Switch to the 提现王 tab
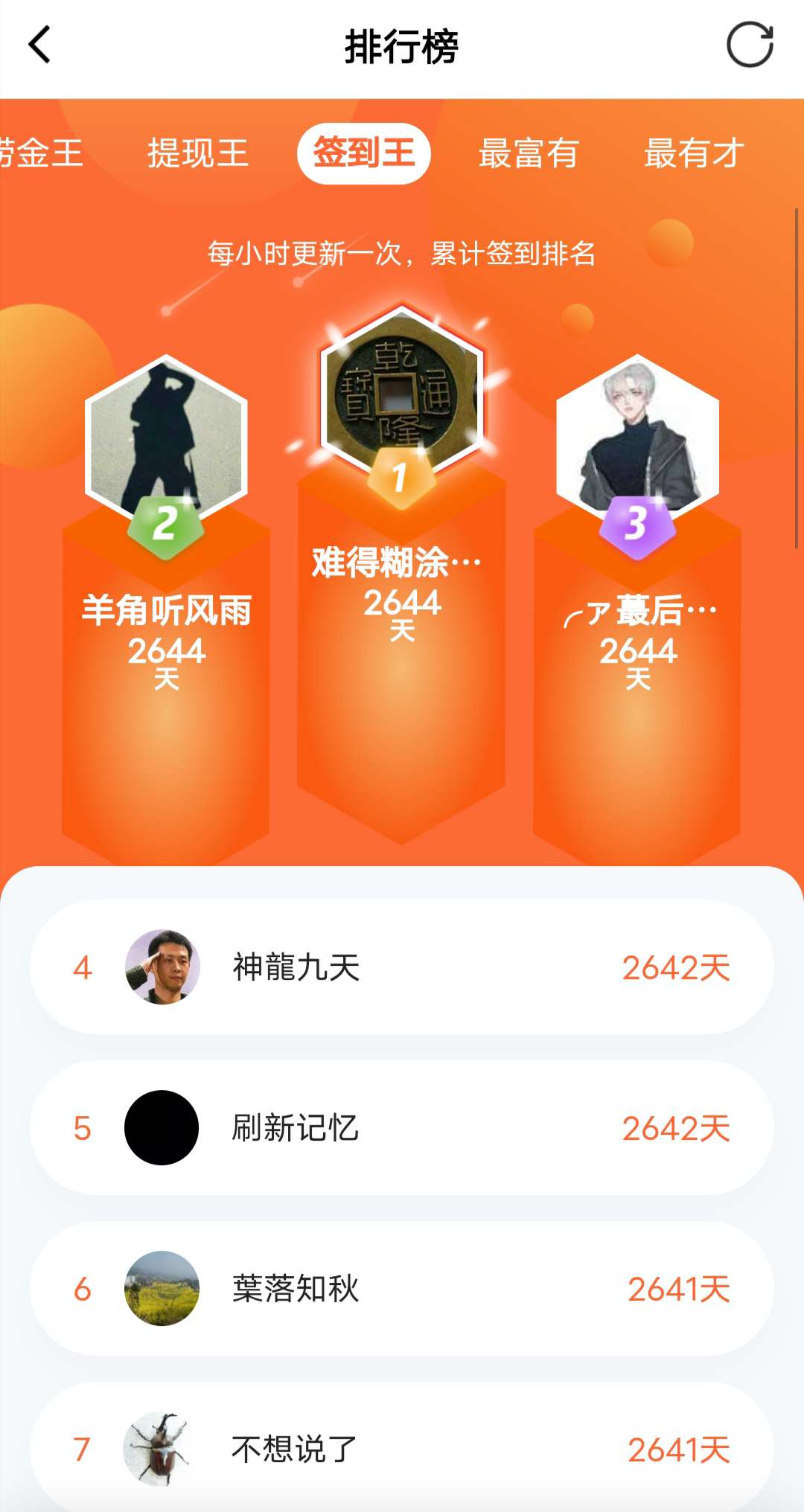 (198, 153)
